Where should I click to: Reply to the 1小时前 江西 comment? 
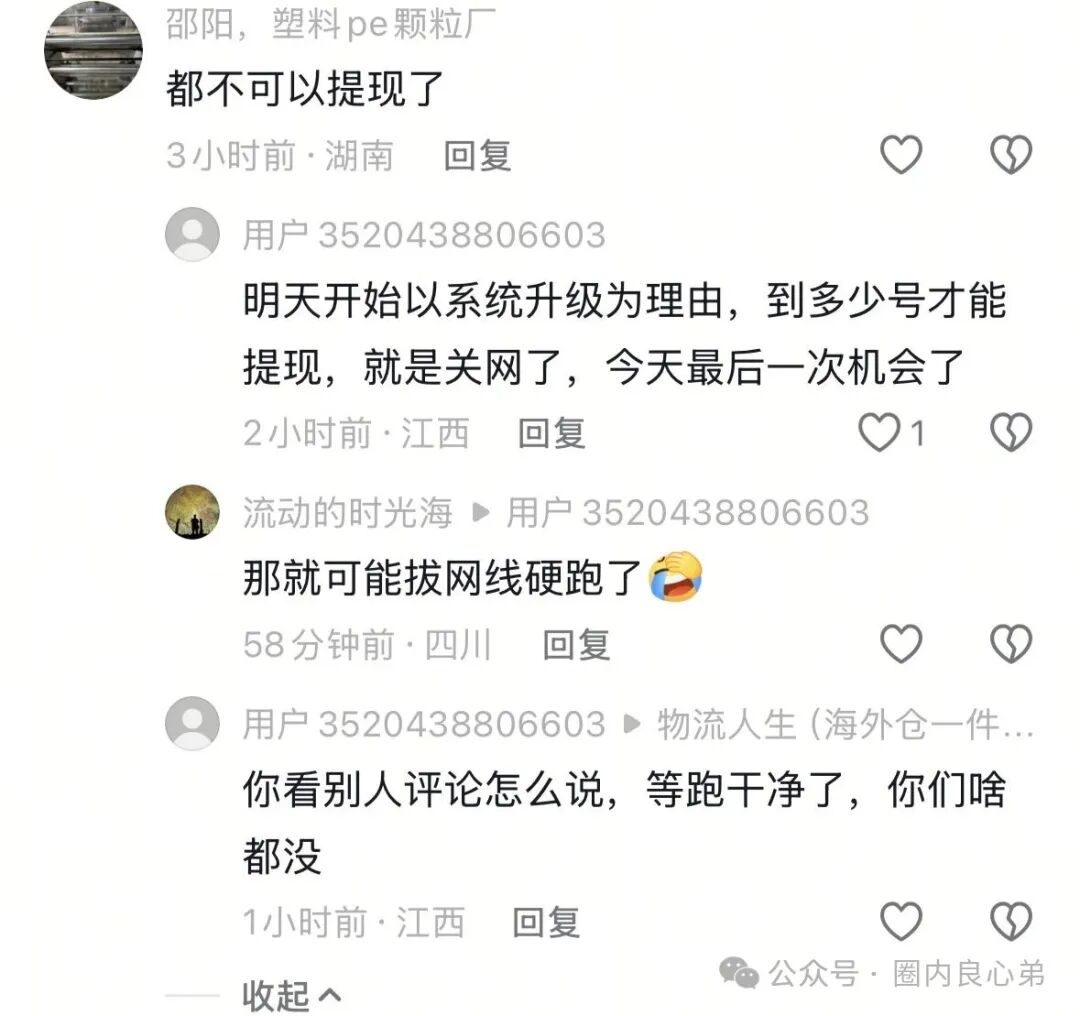(x=546, y=921)
